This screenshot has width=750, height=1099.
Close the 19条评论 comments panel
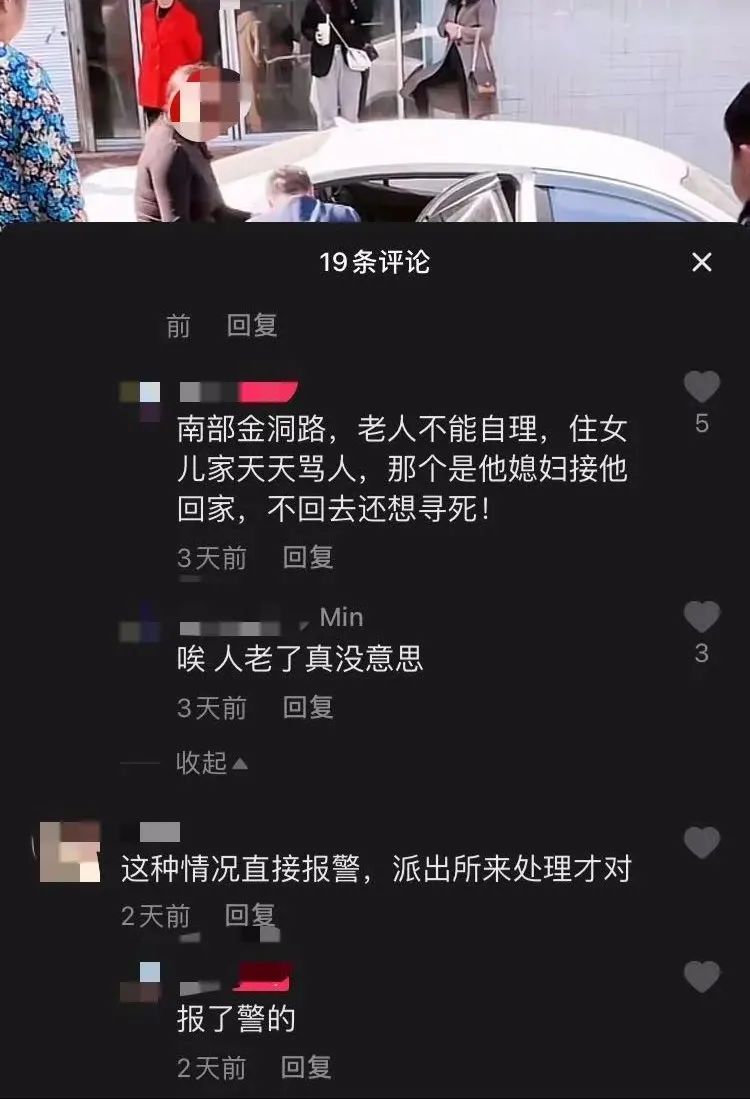702,262
